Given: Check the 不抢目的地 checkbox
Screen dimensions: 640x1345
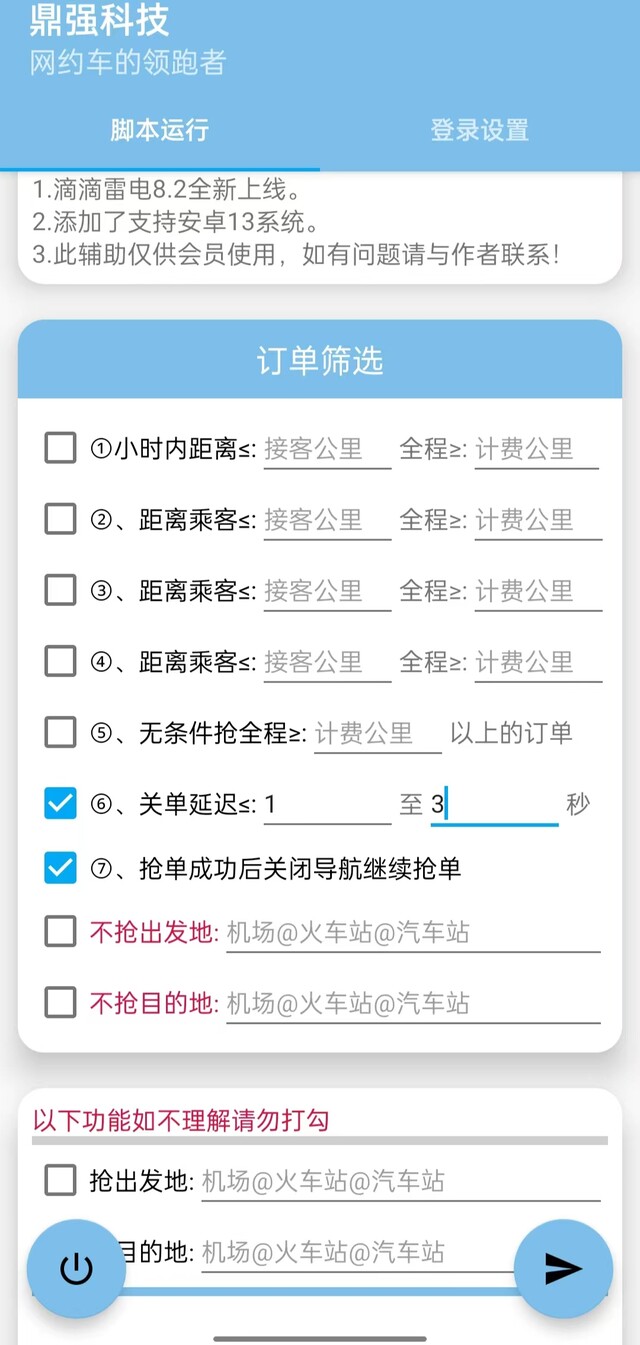Looking at the screenshot, I should (60, 1002).
